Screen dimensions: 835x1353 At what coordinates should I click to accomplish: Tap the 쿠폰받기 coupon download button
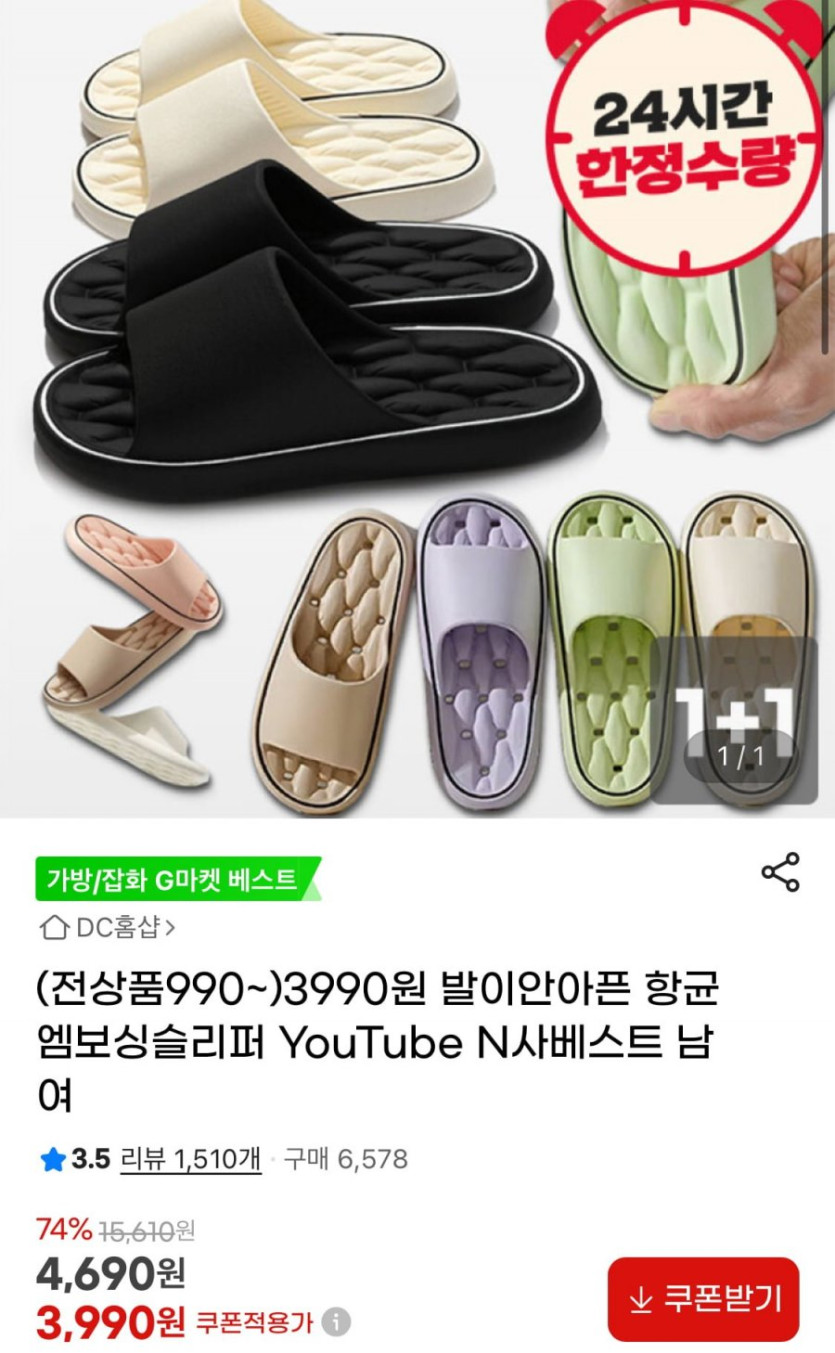[703, 1299]
